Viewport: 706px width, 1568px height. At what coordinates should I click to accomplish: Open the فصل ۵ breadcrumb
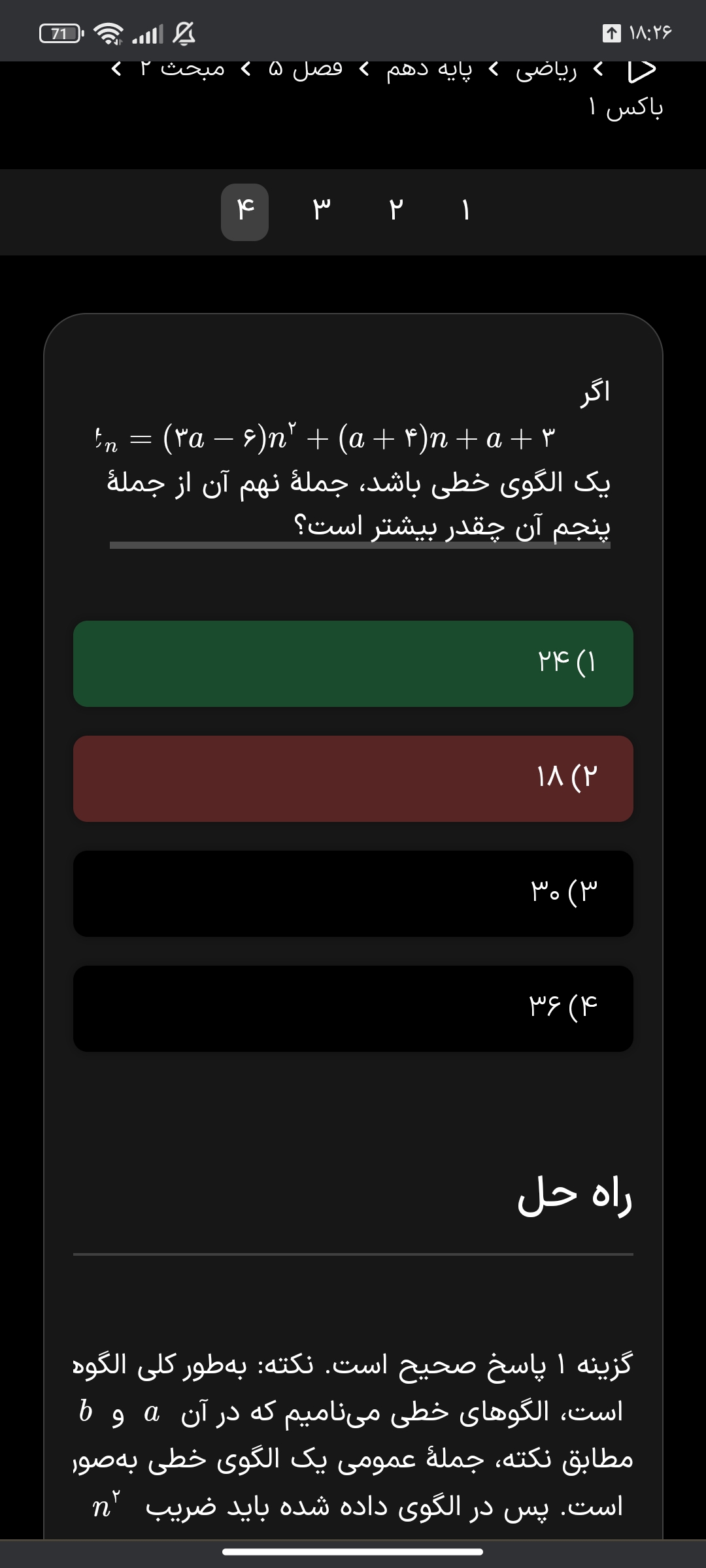(305, 69)
